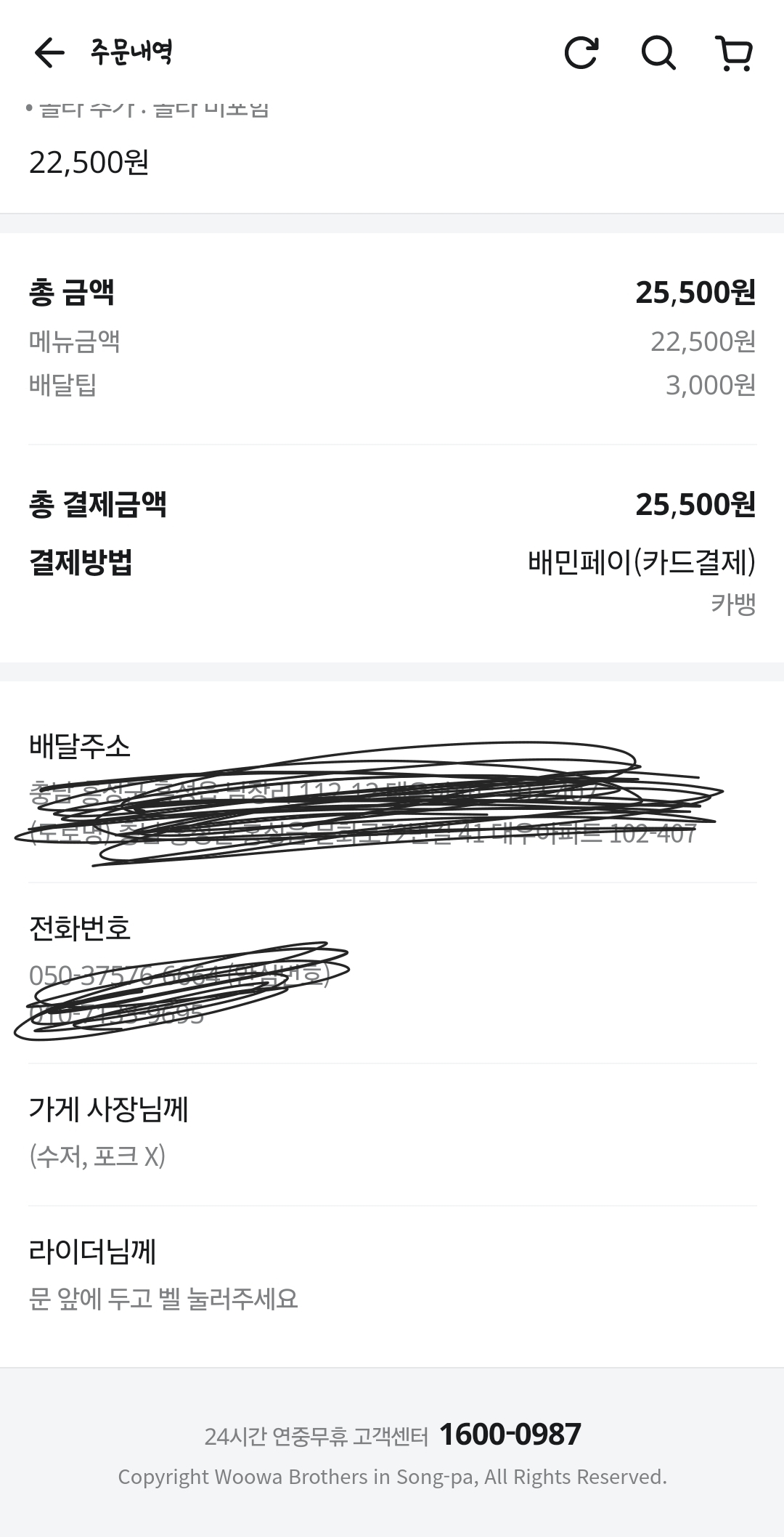Open the search icon
The width and height of the screenshot is (784, 1537).
point(658,53)
